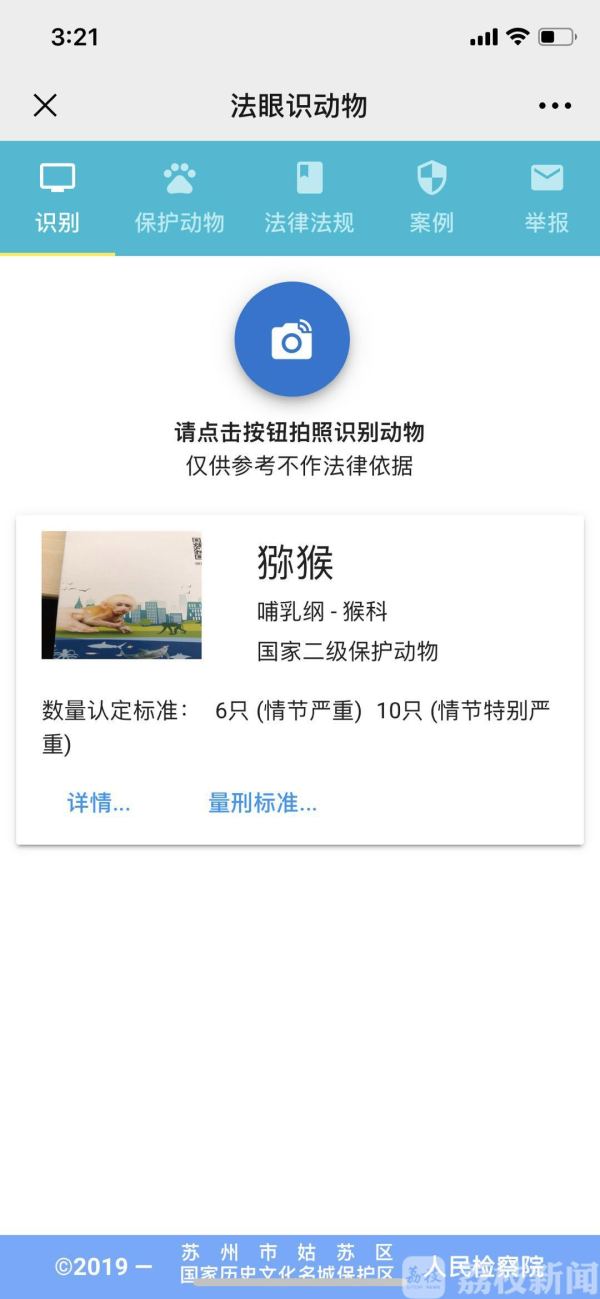Open the 猕猴 result photo
Viewport: 600px width, 1299px height.
coord(121,595)
